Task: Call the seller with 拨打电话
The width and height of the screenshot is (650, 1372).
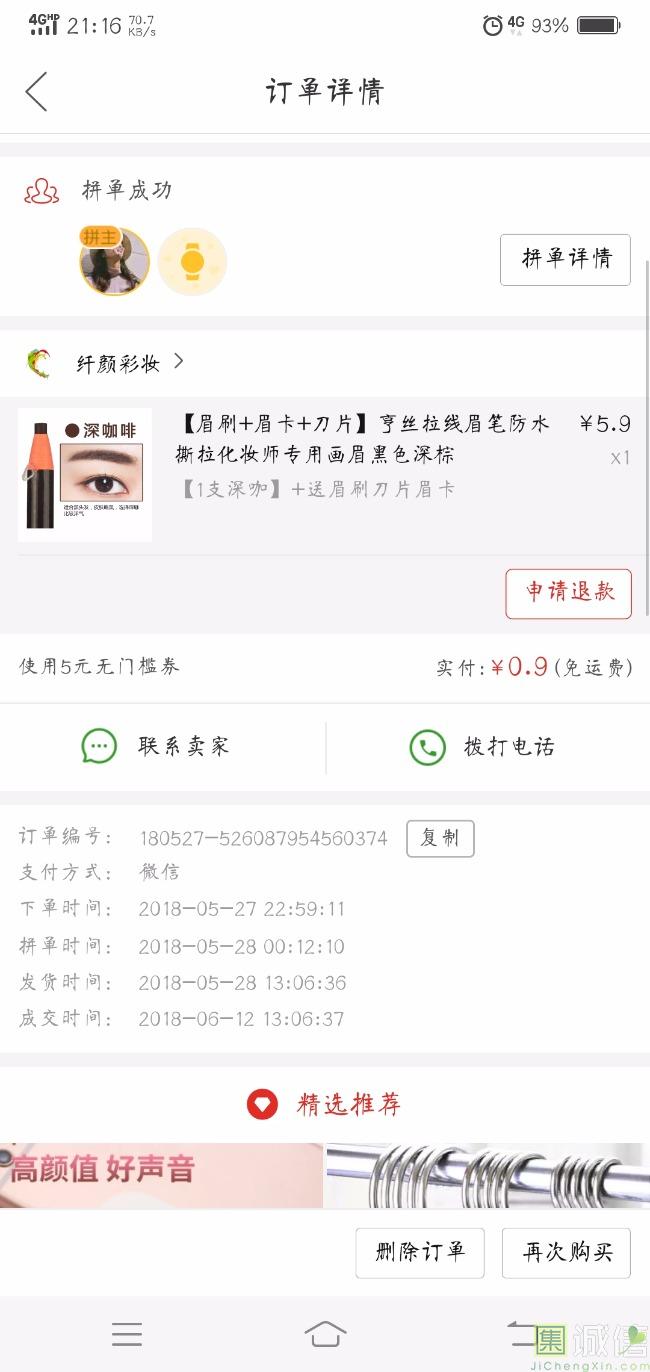Action: [482, 747]
